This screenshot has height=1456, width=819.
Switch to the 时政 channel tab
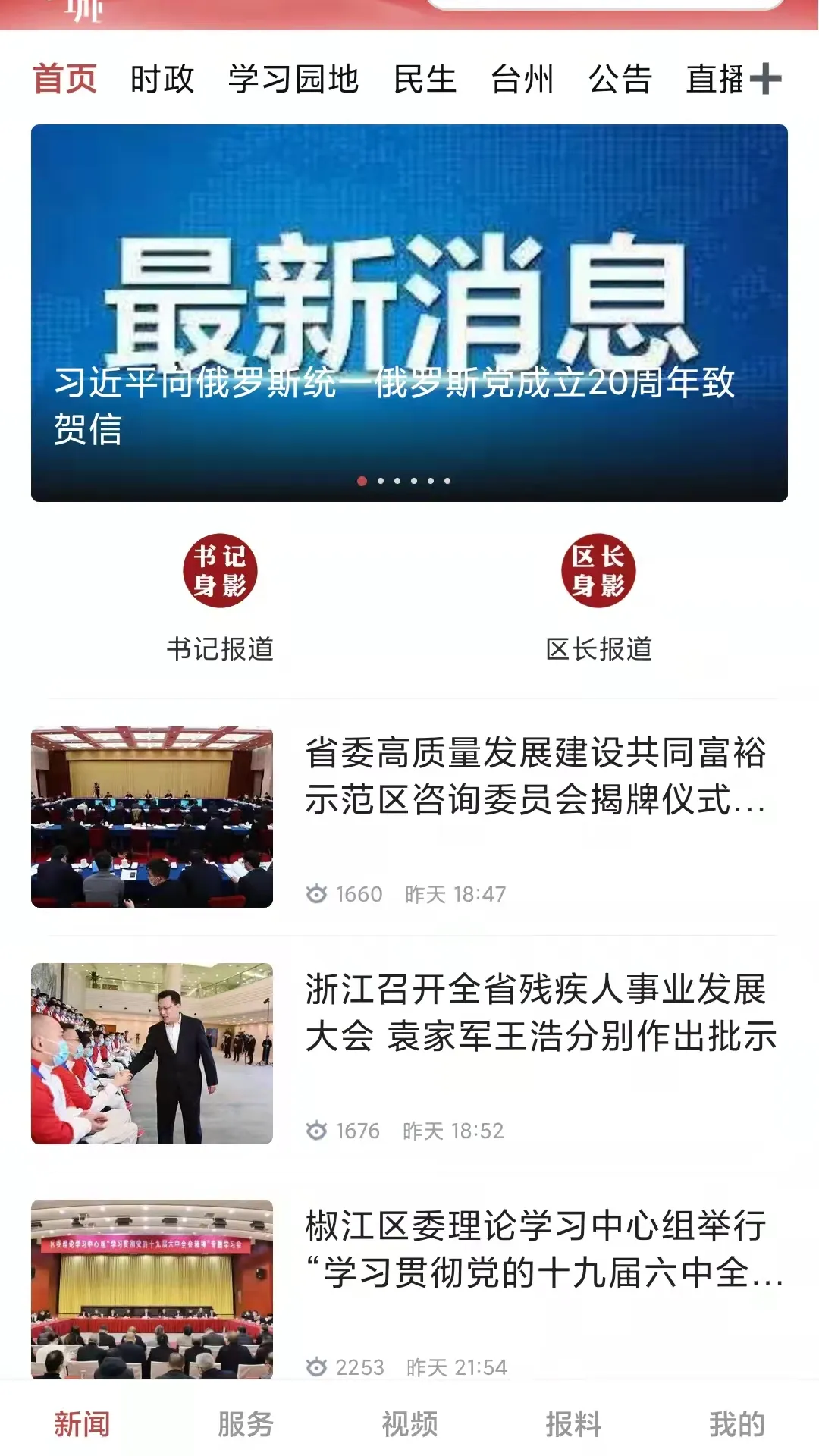tap(162, 79)
